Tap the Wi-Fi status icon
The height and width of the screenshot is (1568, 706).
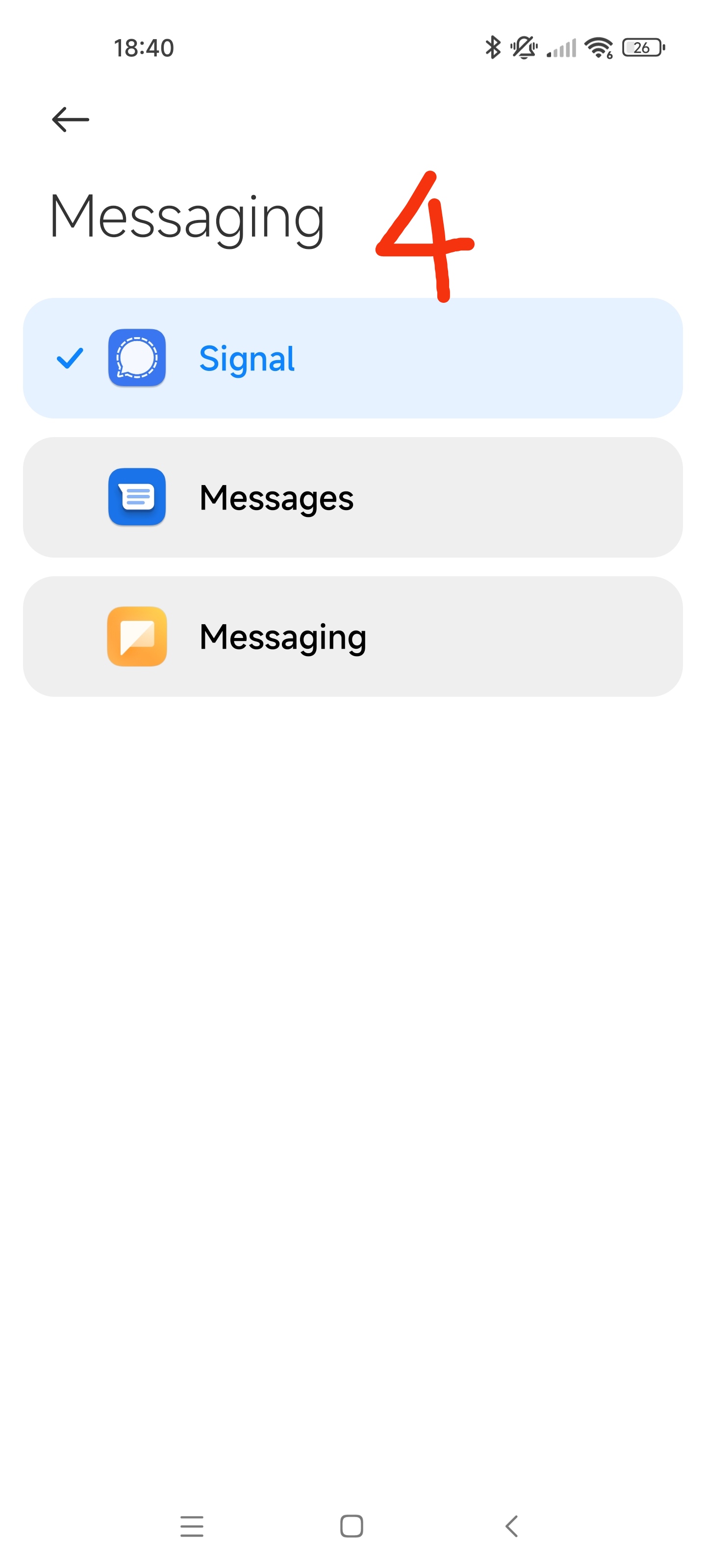pos(600,48)
